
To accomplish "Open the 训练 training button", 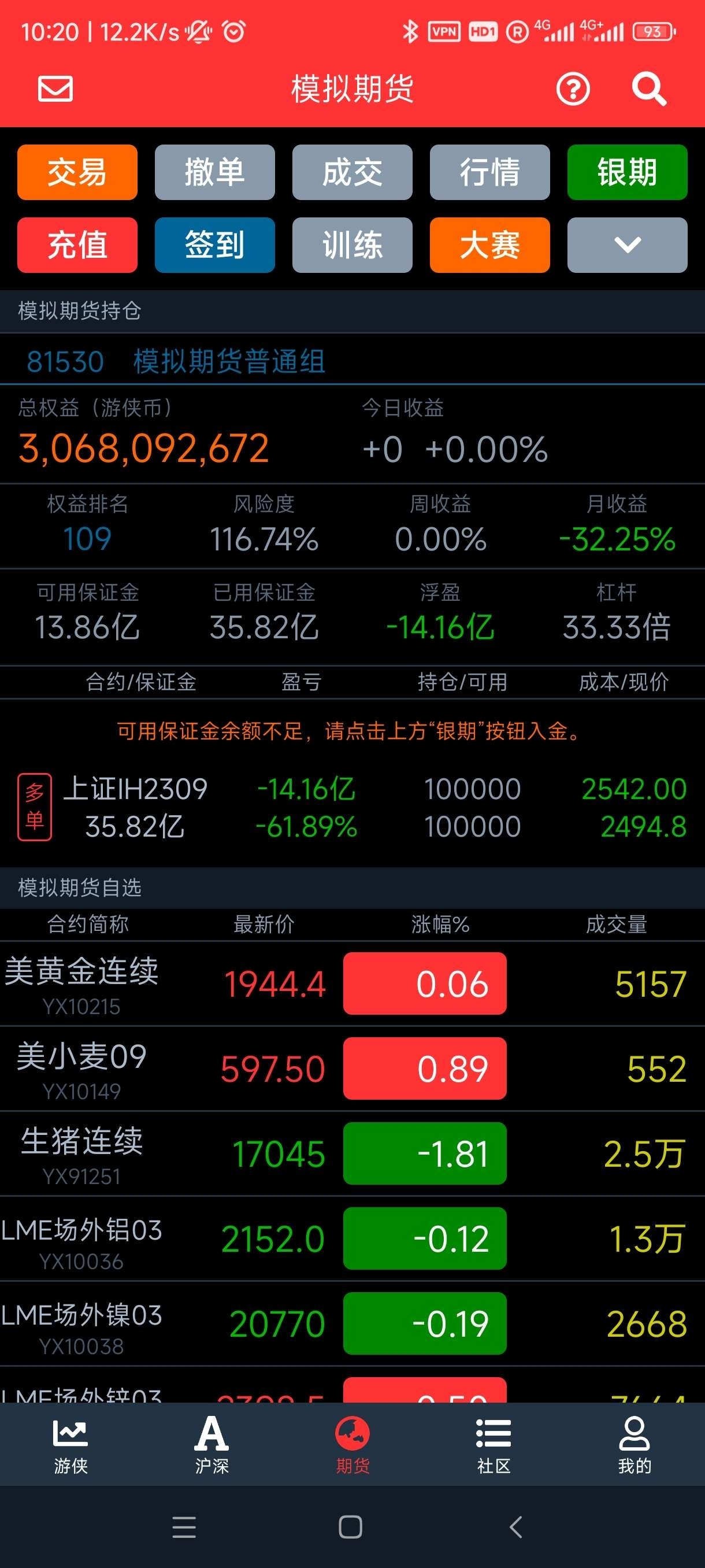I will 352,245.
